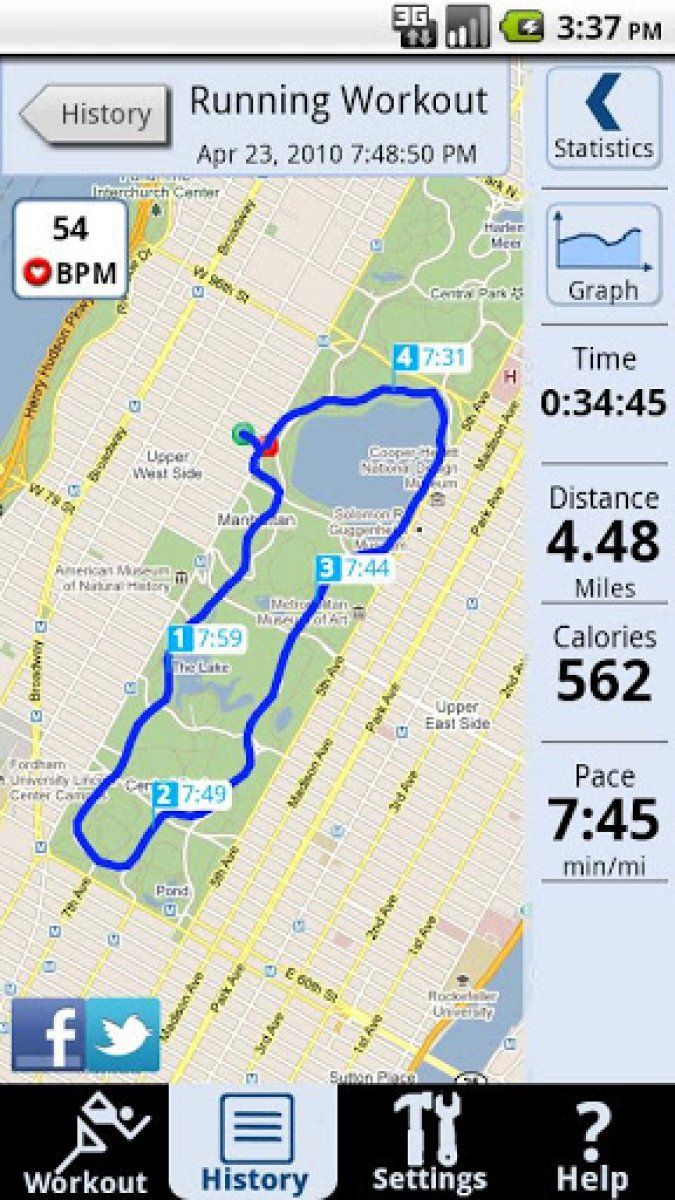Image resolution: width=675 pixels, height=1200 pixels.
Task: Select the History tab
Action: (254, 1142)
